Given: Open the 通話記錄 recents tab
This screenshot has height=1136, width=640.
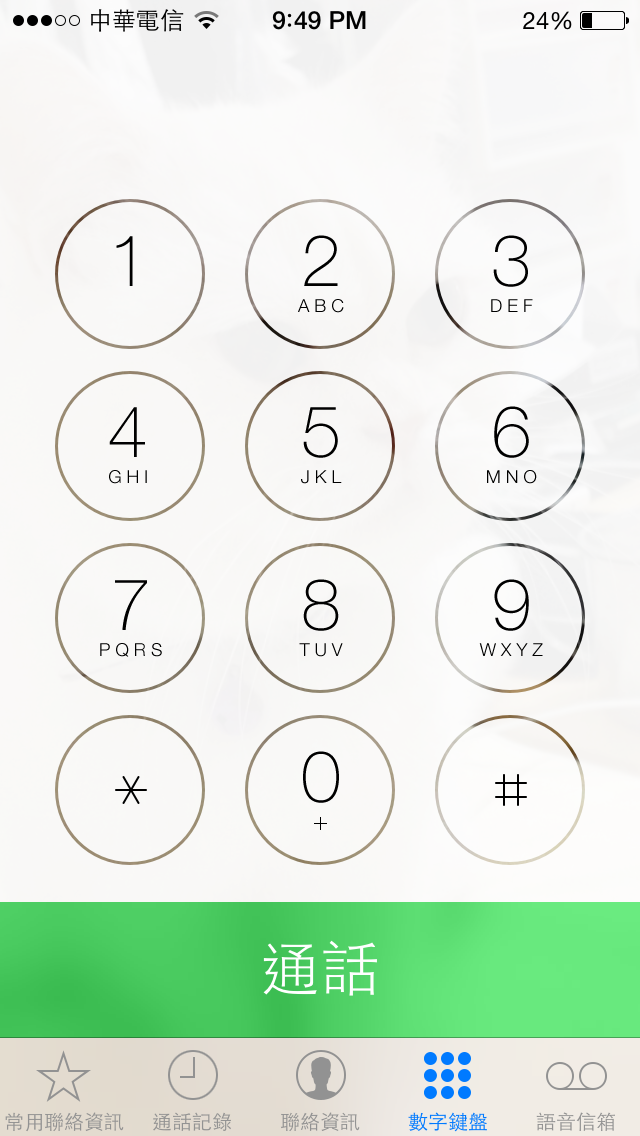Looking at the screenshot, I should 192,1090.
